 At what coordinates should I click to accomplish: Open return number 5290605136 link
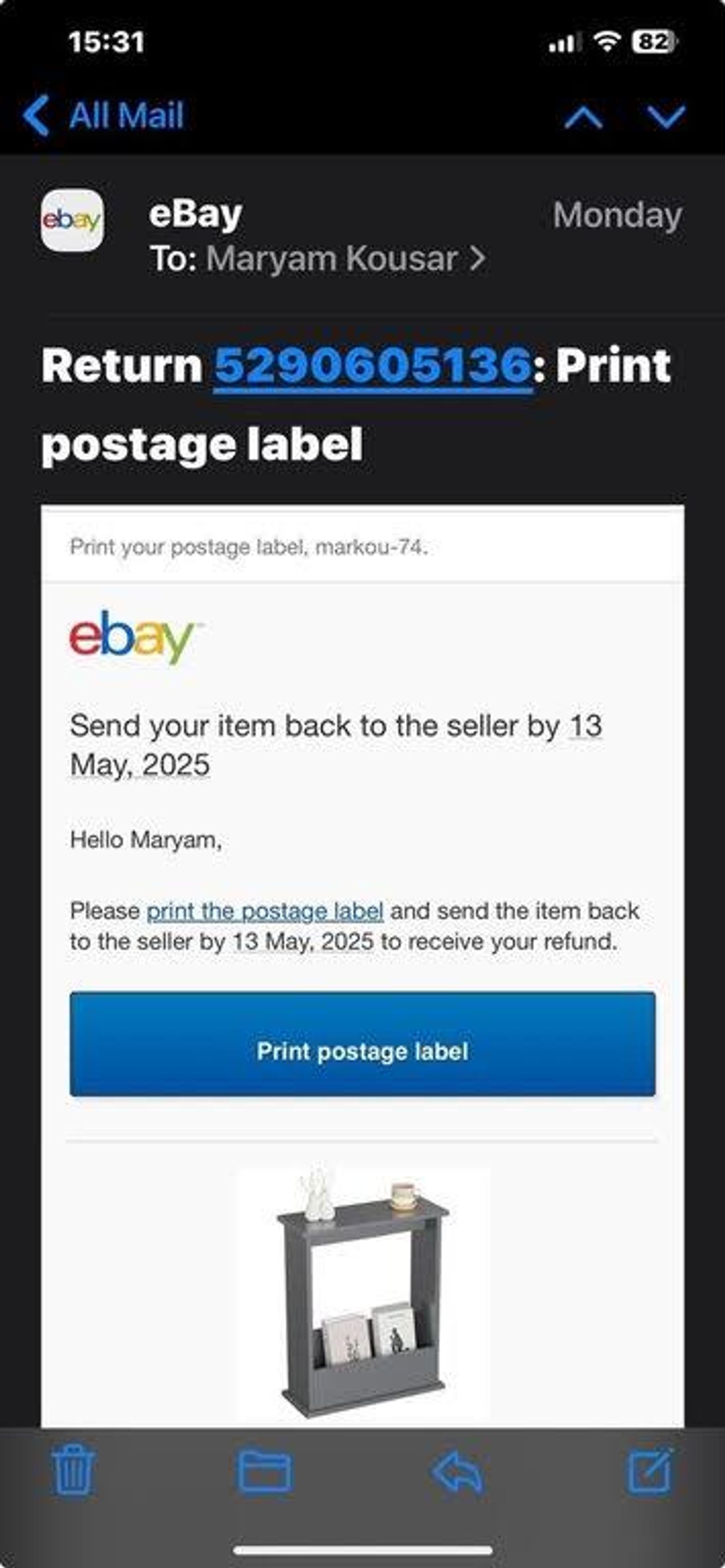[373, 366]
